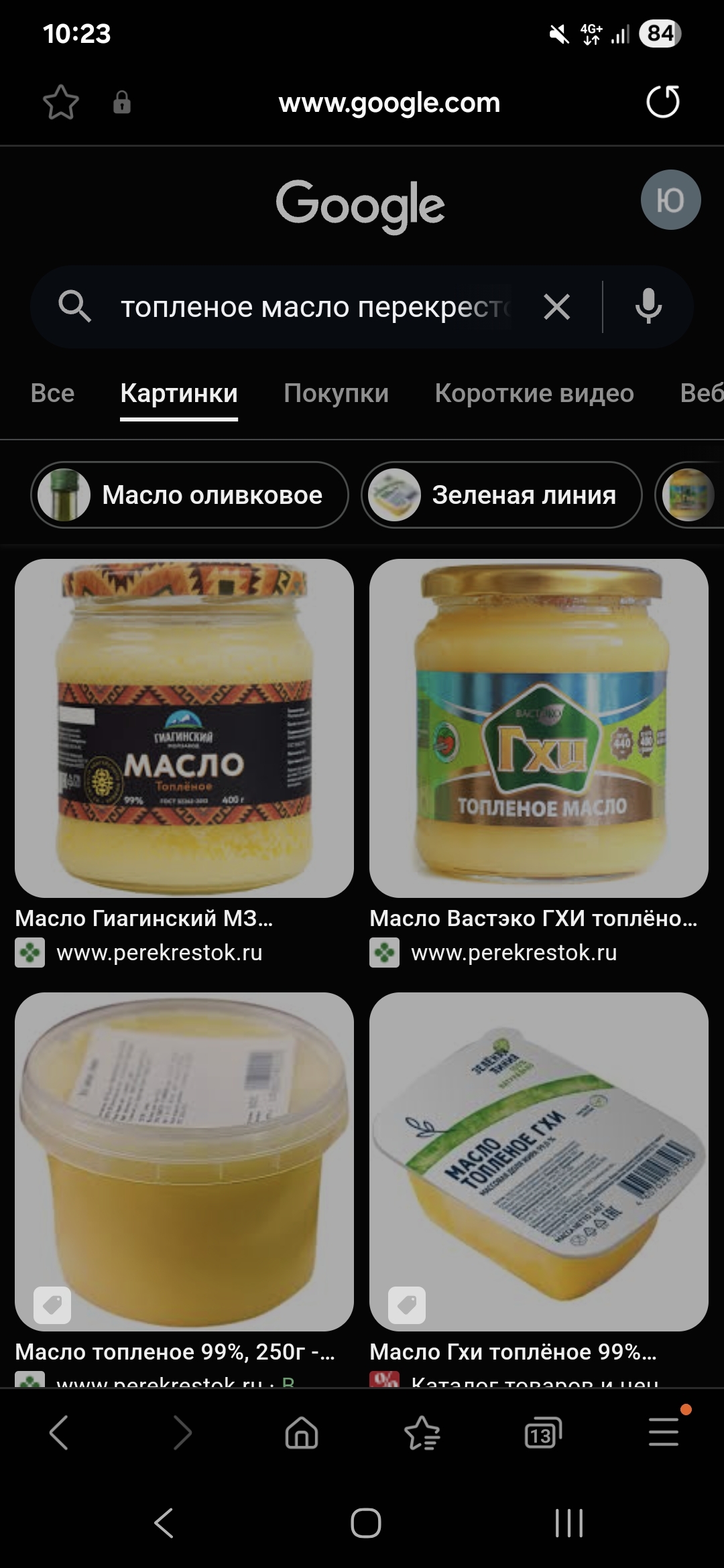Clear the search query
This screenshot has width=724, height=1568.
pyautogui.click(x=556, y=308)
